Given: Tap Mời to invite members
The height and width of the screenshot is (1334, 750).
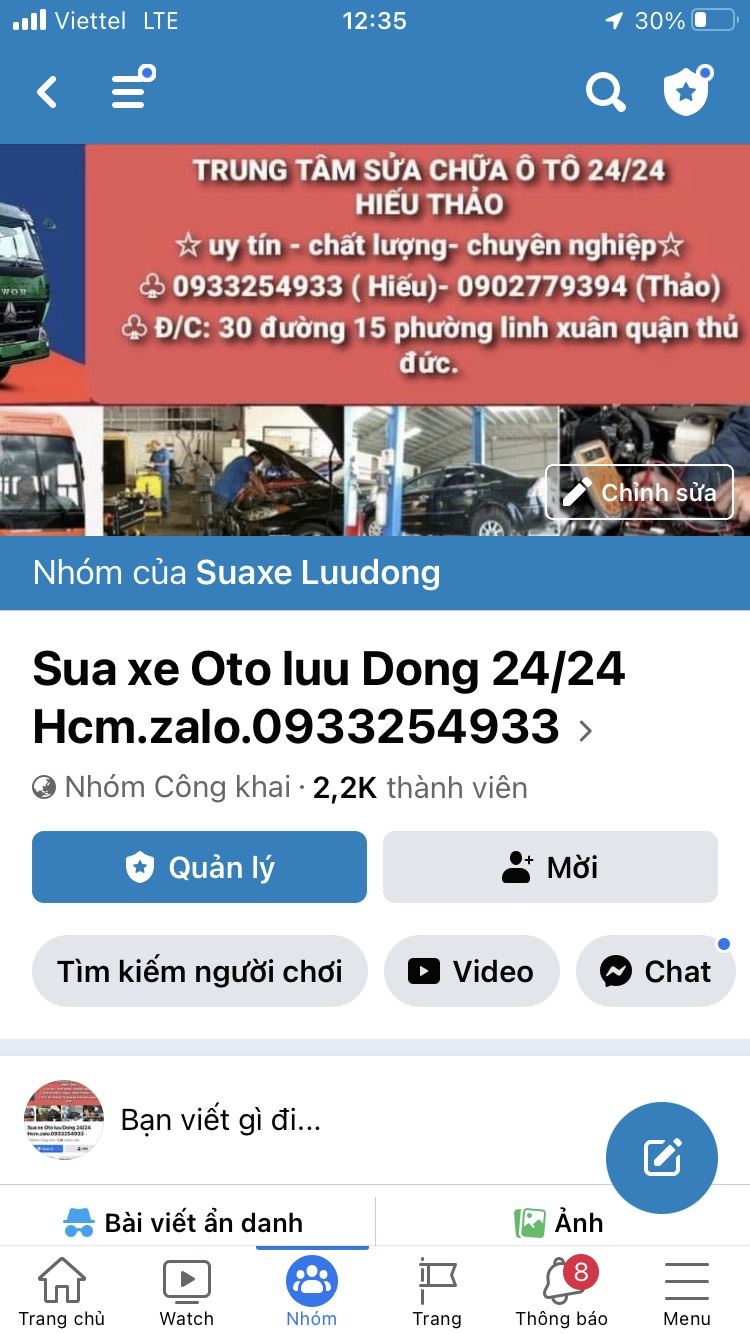Looking at the screenshot, I should pos(550,867).
